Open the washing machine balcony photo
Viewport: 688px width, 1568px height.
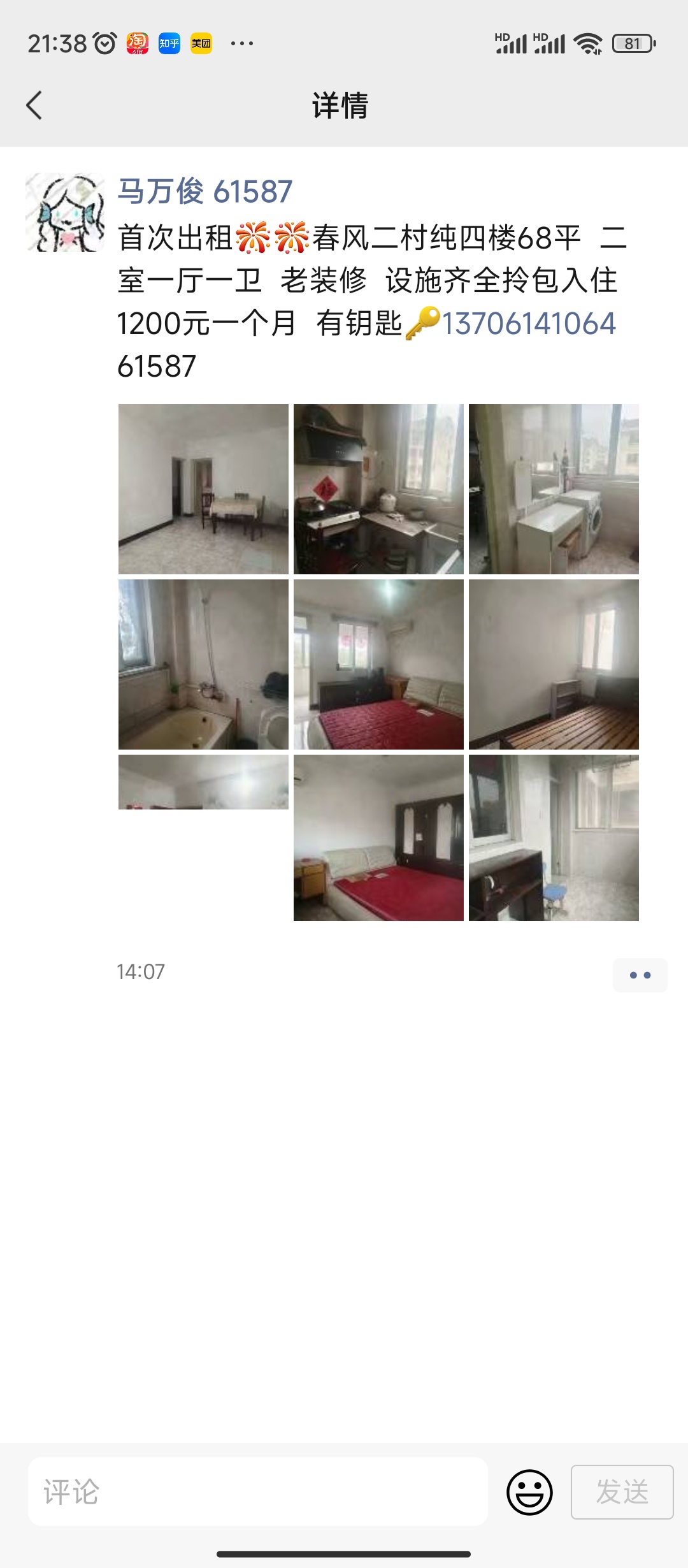(554, 489)
